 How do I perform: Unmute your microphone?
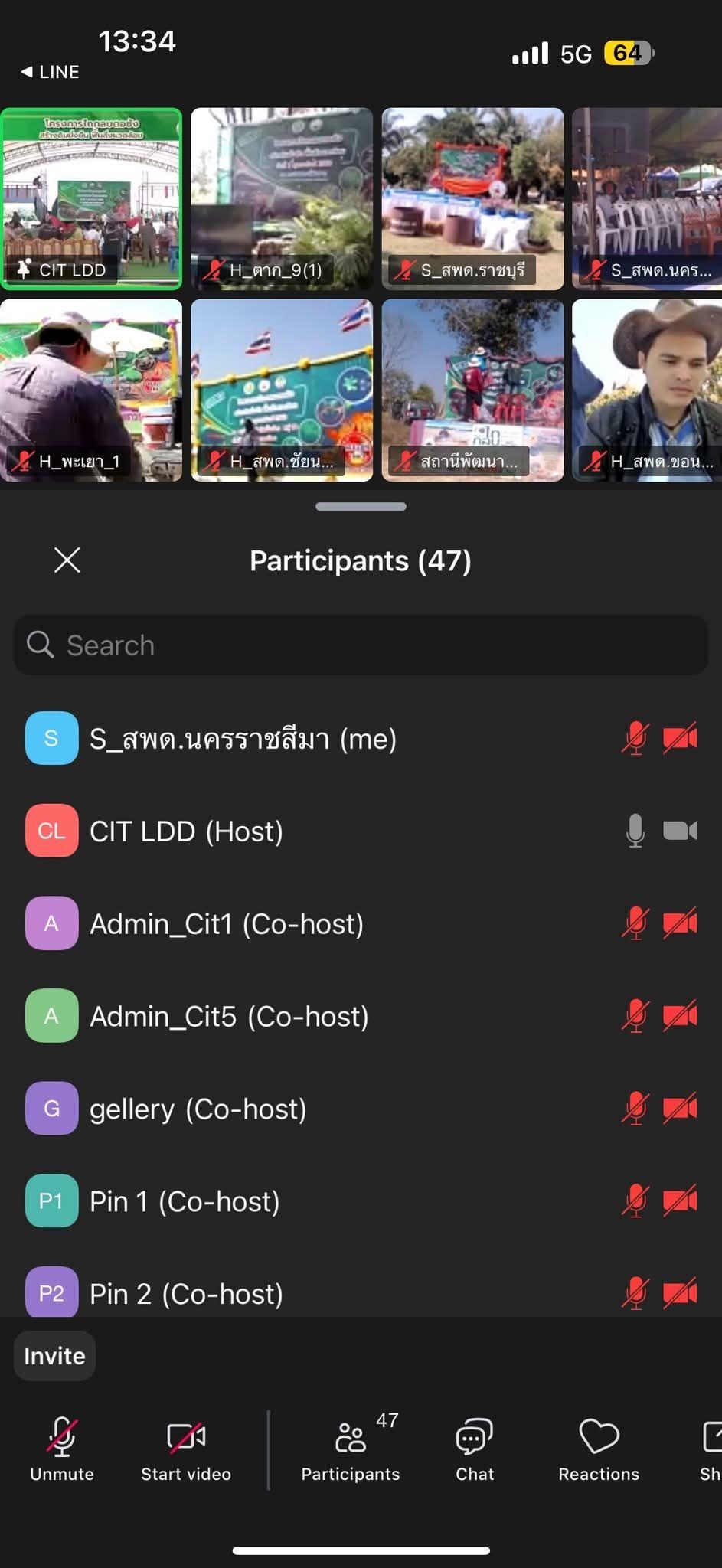coord(62,1449)
